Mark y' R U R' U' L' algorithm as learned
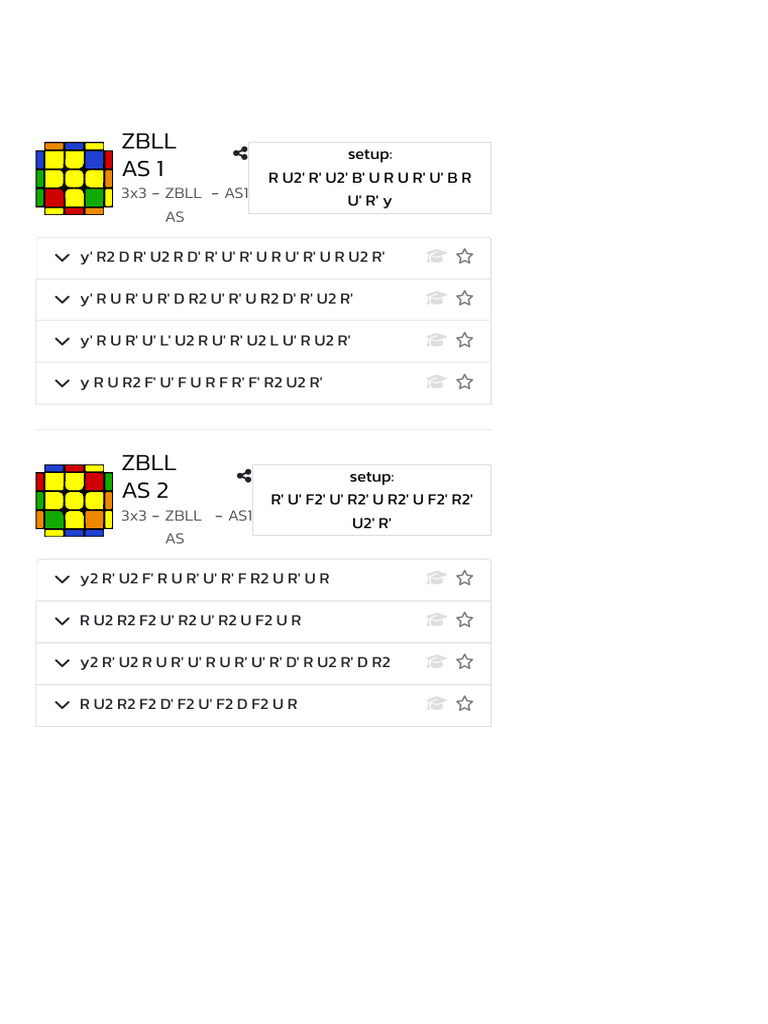The height and width of the screenshot is (1024, 768). point(436,340)
